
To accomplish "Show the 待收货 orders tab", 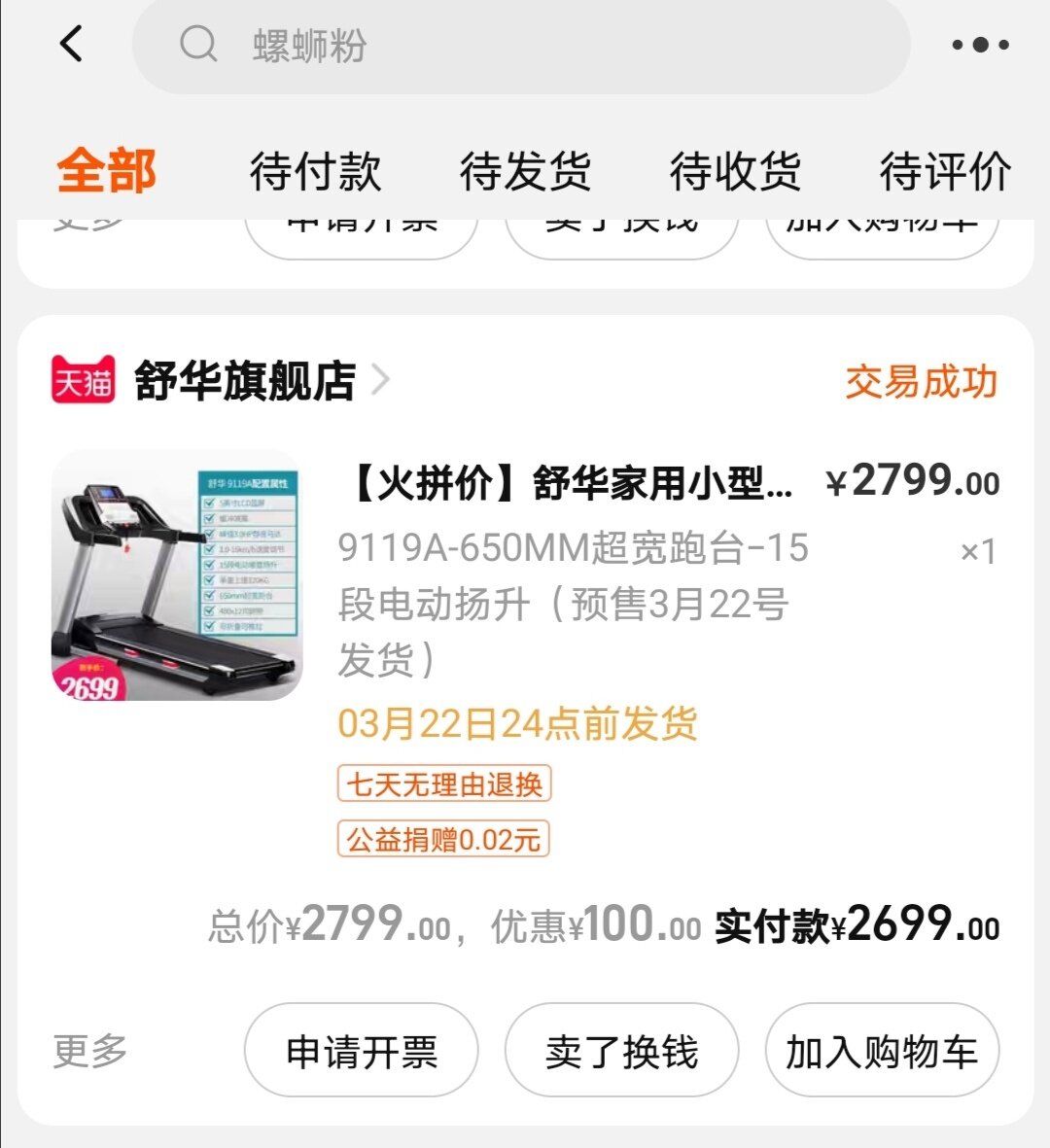I will click(735, 172).
